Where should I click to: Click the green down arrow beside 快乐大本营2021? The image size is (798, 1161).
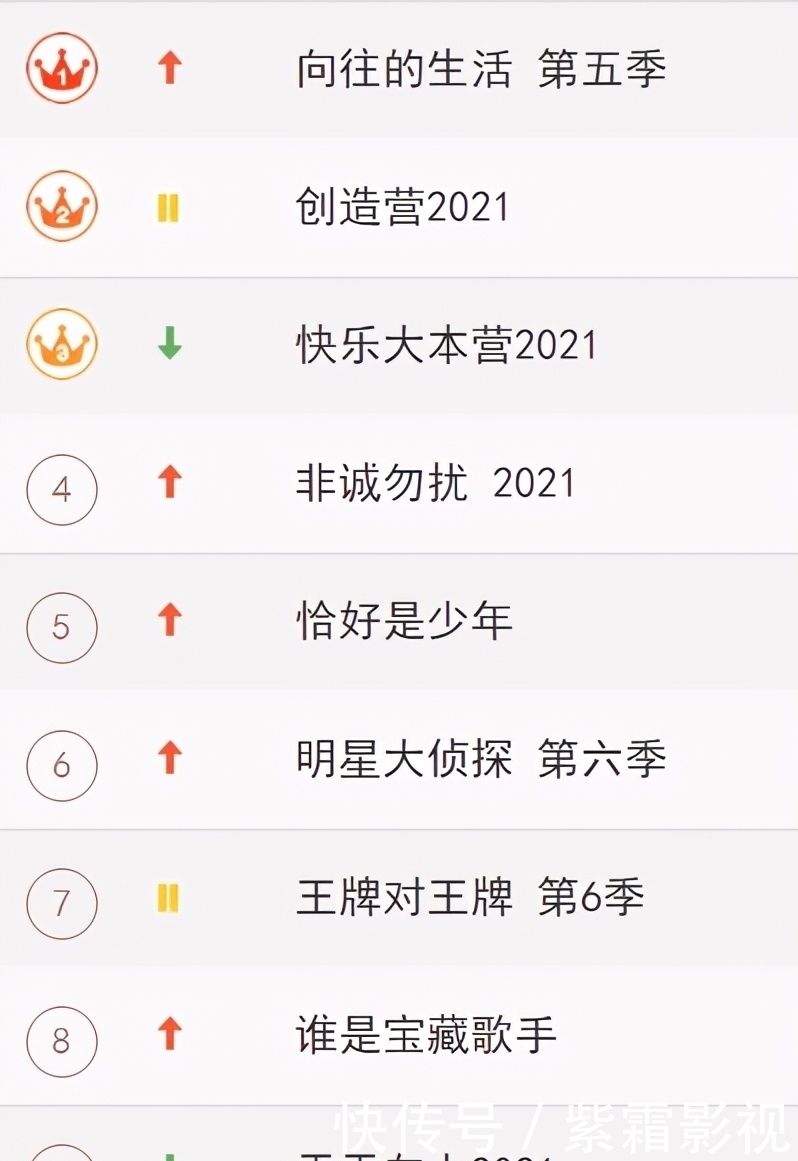tap(170, 345)
